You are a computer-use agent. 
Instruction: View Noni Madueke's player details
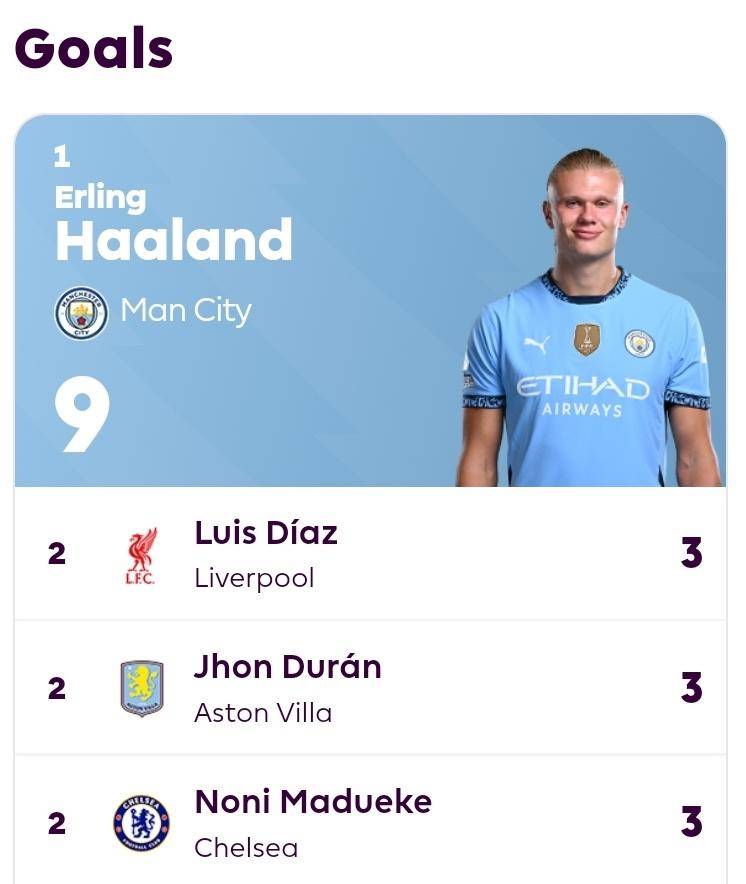coord(370,822)
